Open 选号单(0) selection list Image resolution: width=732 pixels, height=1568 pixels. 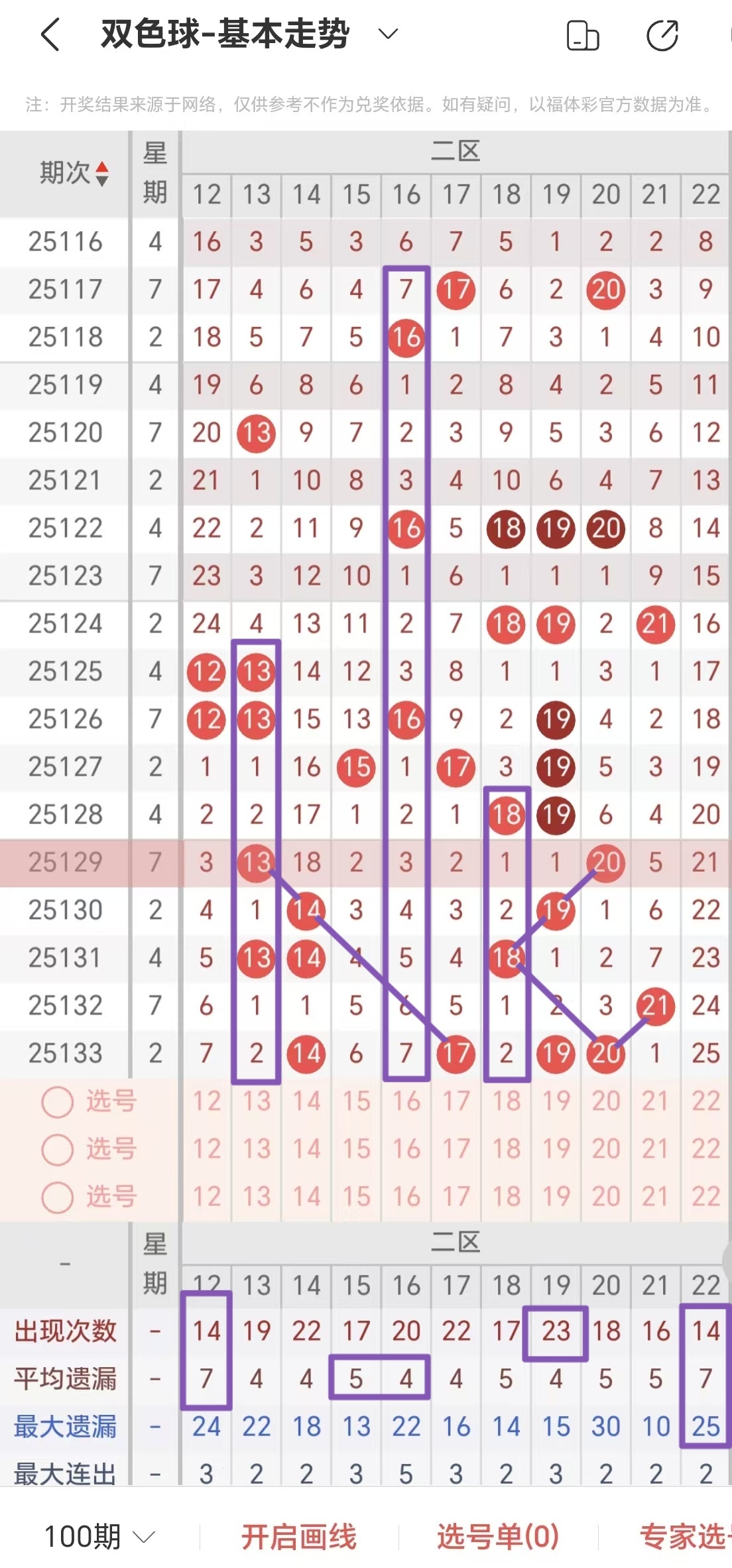498,1536
